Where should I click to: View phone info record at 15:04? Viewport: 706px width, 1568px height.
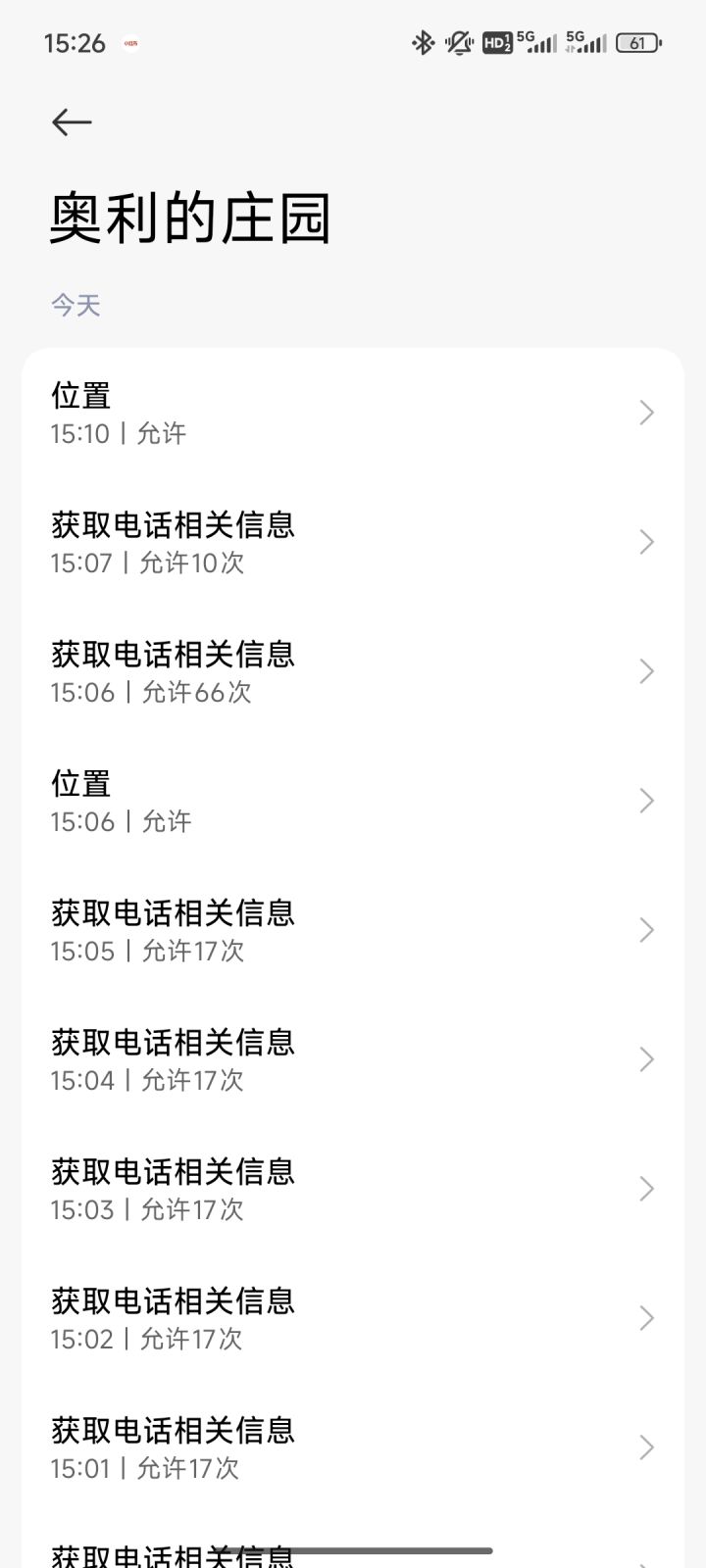(x=353, y=1059)
